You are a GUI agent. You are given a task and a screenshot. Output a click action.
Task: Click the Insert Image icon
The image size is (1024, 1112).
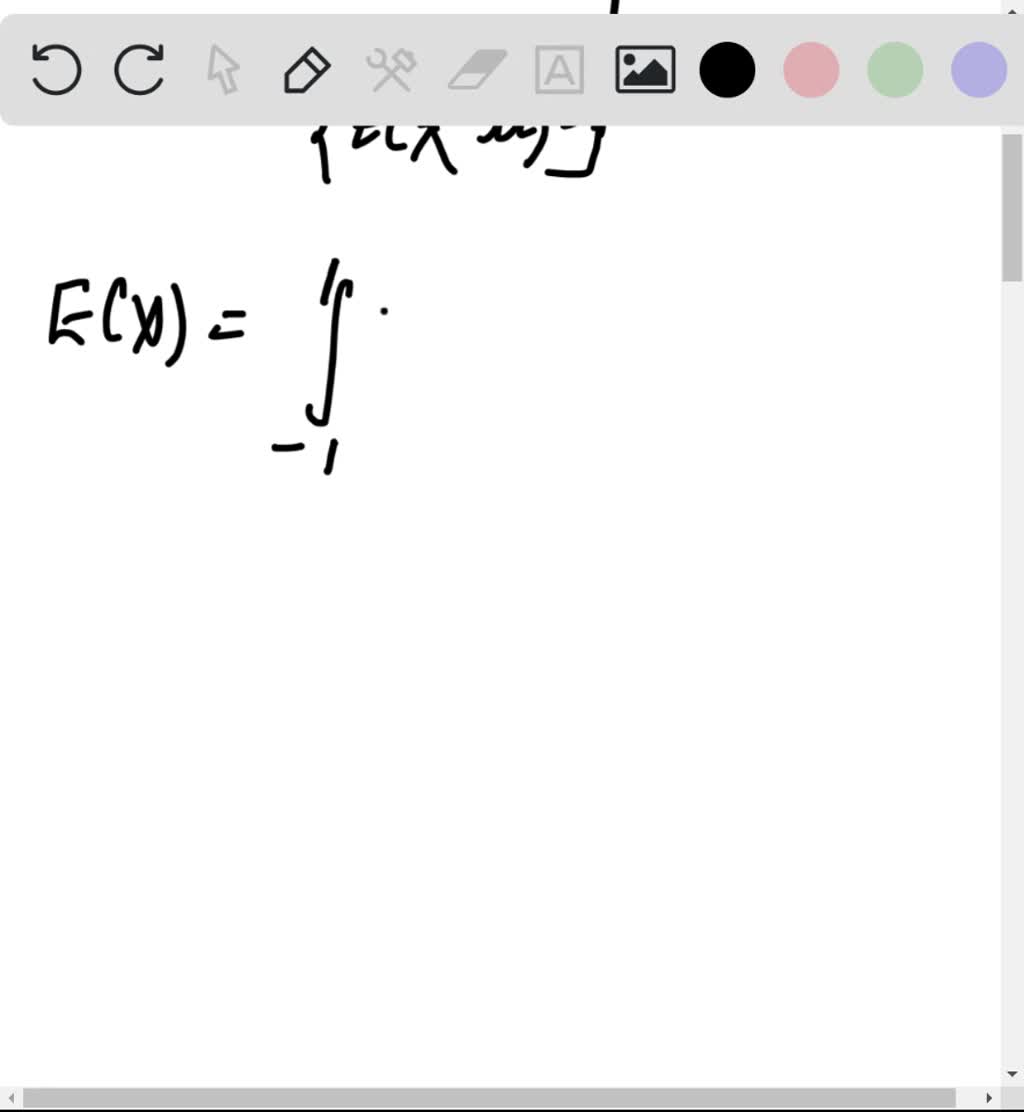pos(644,70)
